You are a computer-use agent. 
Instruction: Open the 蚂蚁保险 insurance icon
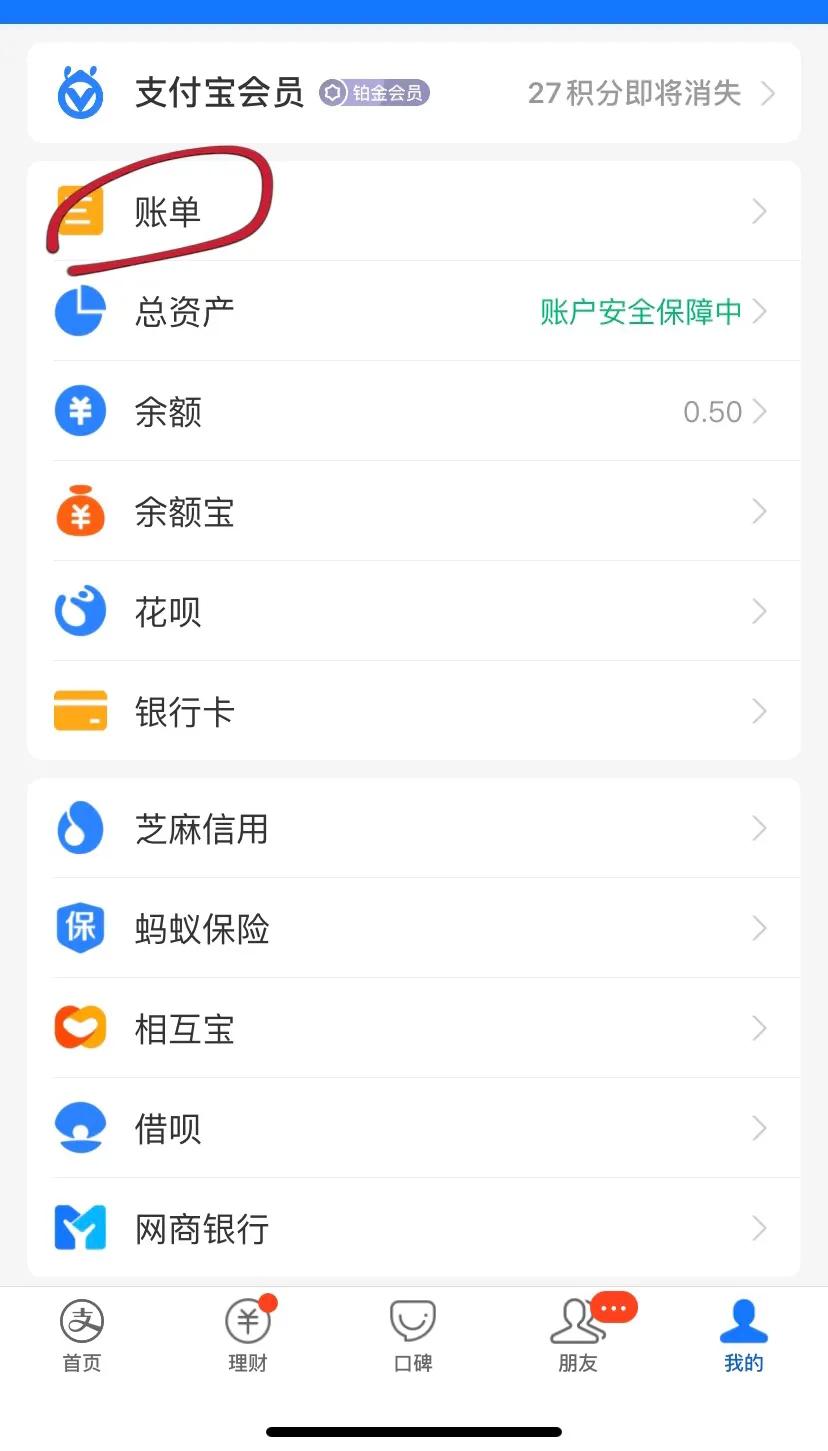80,928
